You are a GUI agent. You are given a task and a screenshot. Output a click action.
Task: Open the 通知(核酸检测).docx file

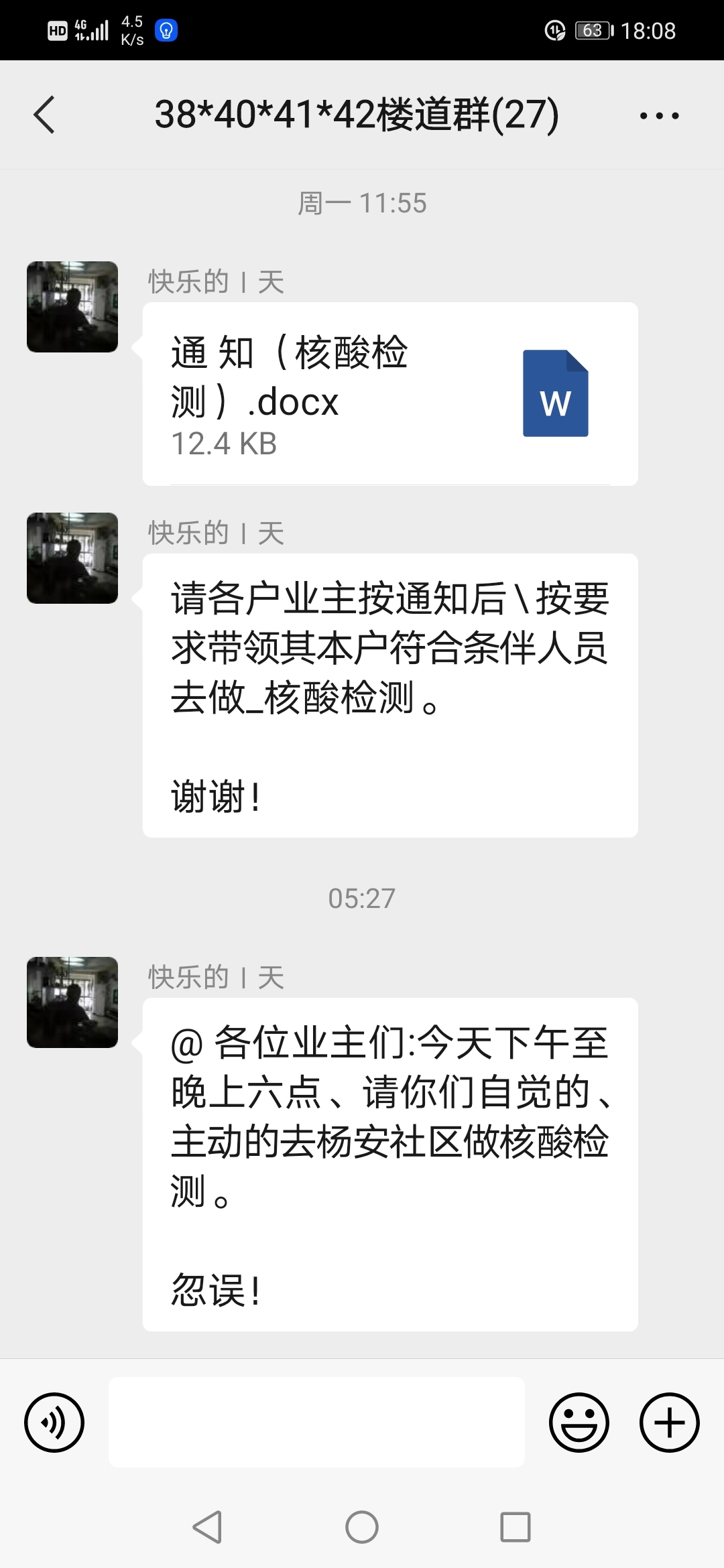389,394
